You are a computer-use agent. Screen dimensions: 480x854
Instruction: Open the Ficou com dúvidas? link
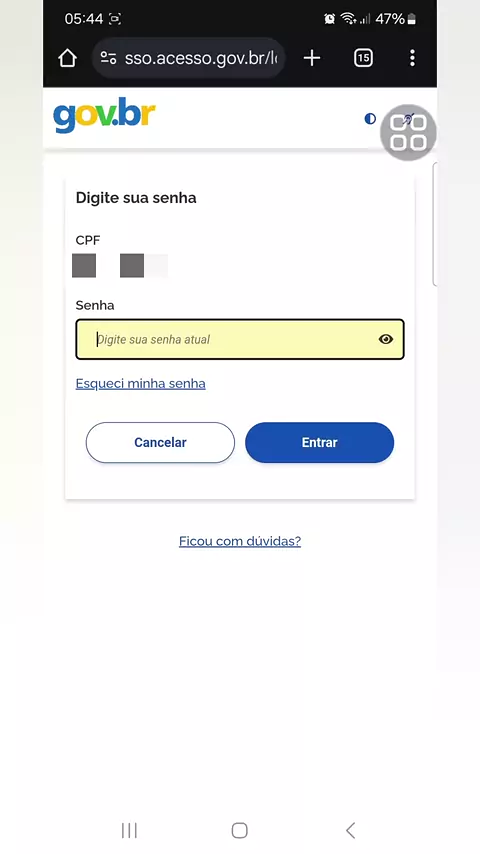240,541
